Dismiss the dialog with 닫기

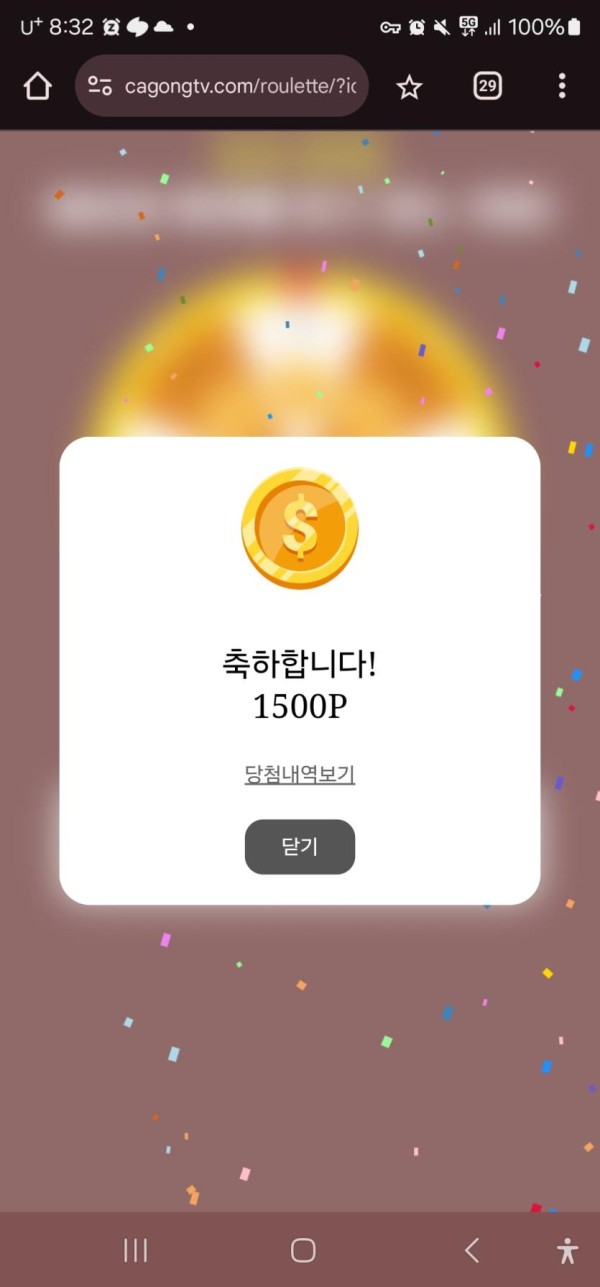(300, 847)
